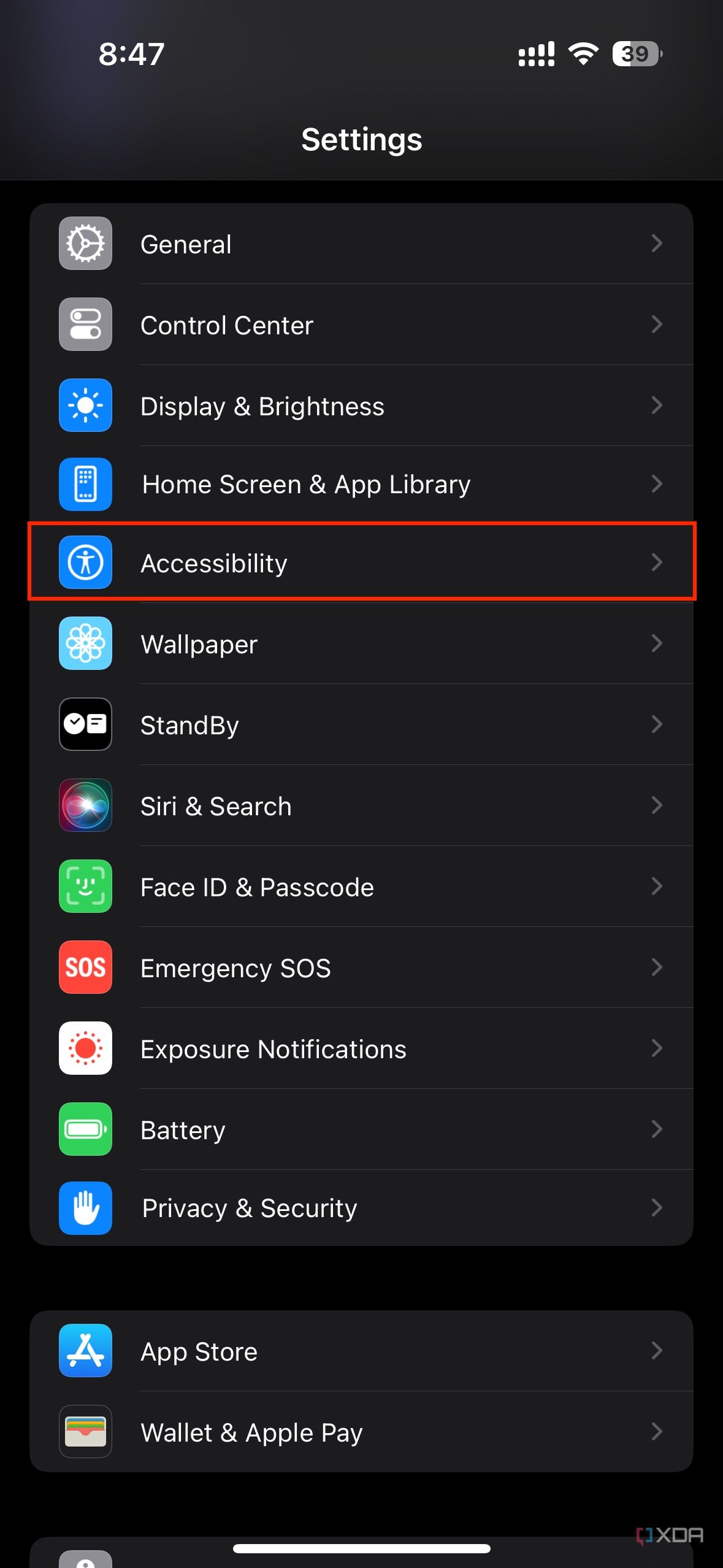Open the Battery green icon
723x1568 pixels.
[85, 1129]
